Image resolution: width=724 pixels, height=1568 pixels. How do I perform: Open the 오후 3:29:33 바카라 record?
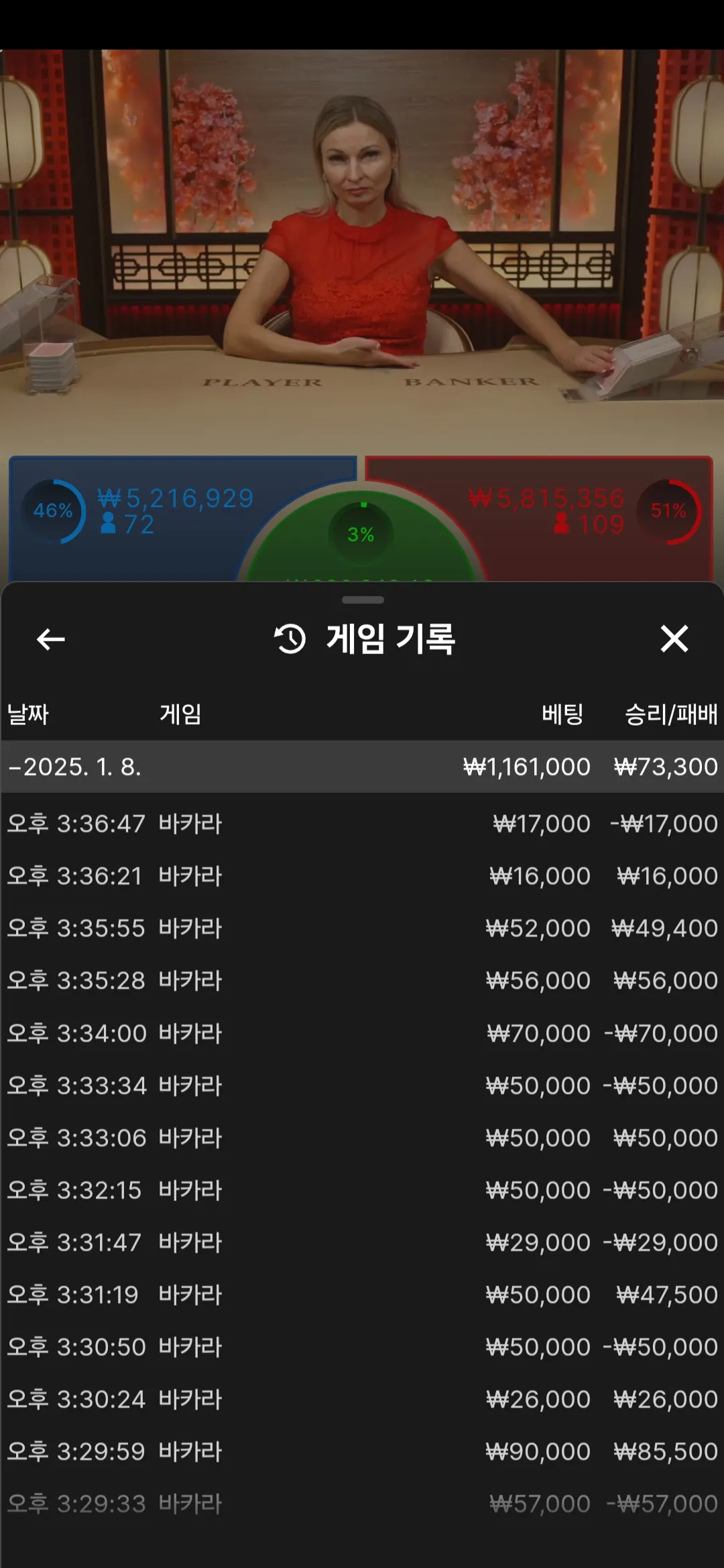(x=362, y=1504)
